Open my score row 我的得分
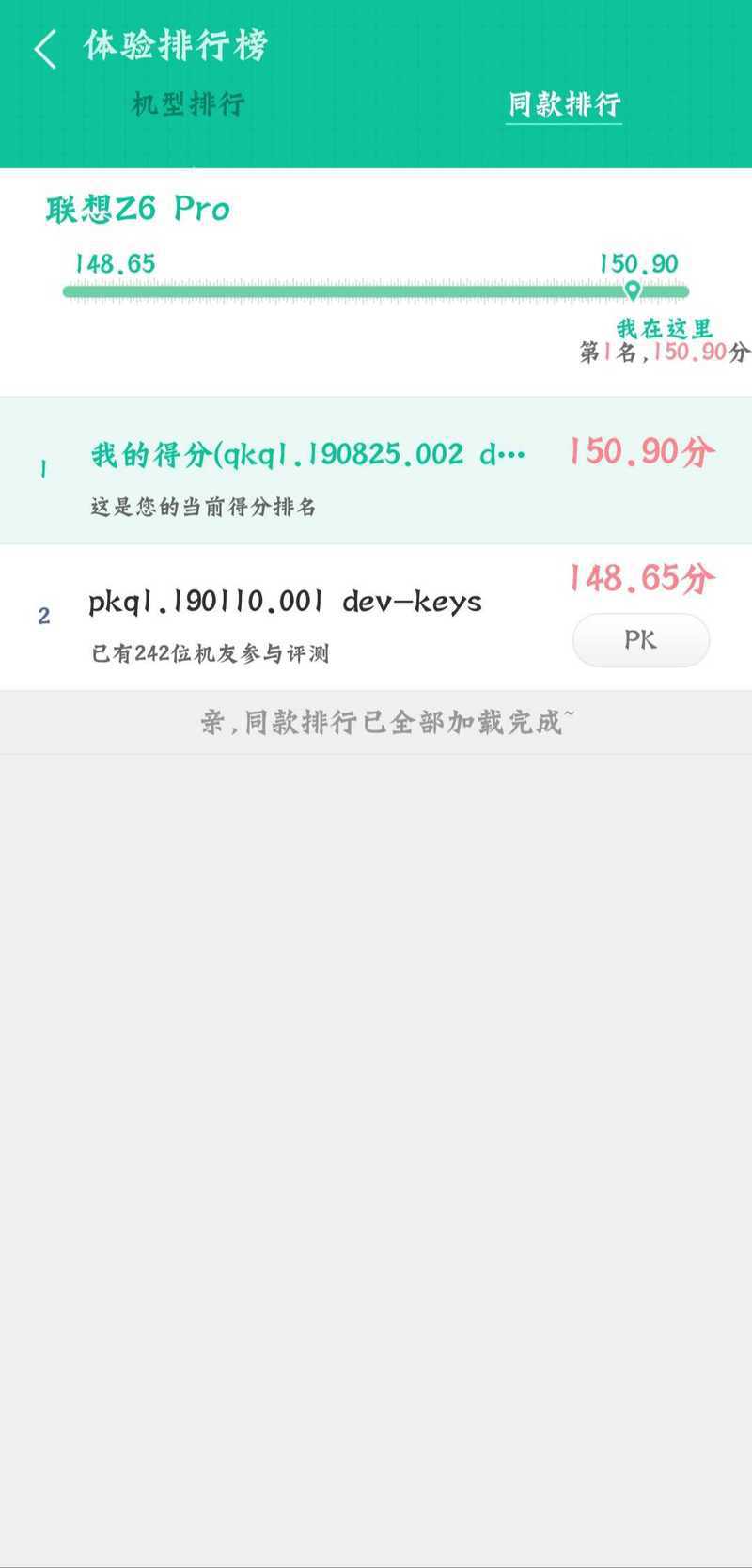This screenshot has height=1568, width=752. (x=376, y=471)
